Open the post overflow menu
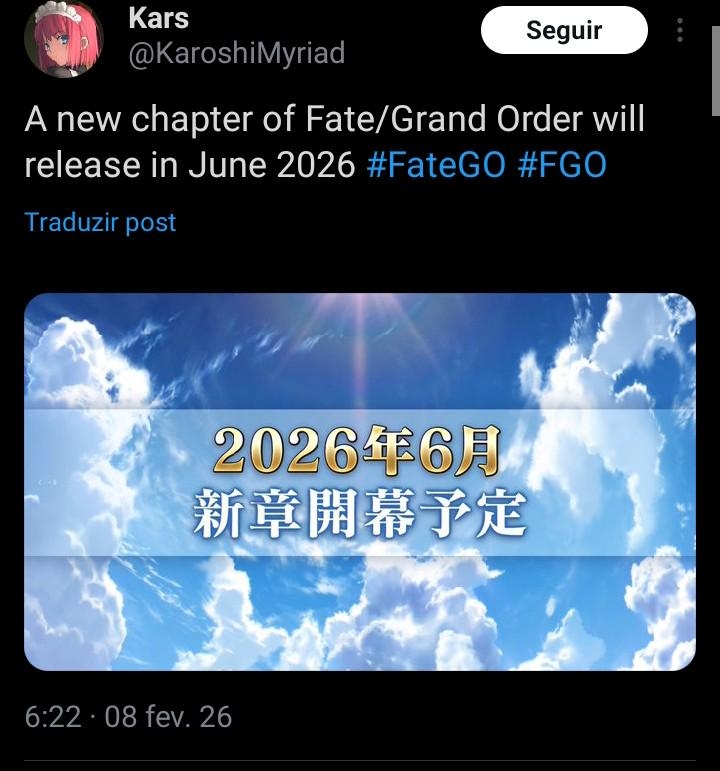This screenshot has width=720, height=771. (680, 31)
